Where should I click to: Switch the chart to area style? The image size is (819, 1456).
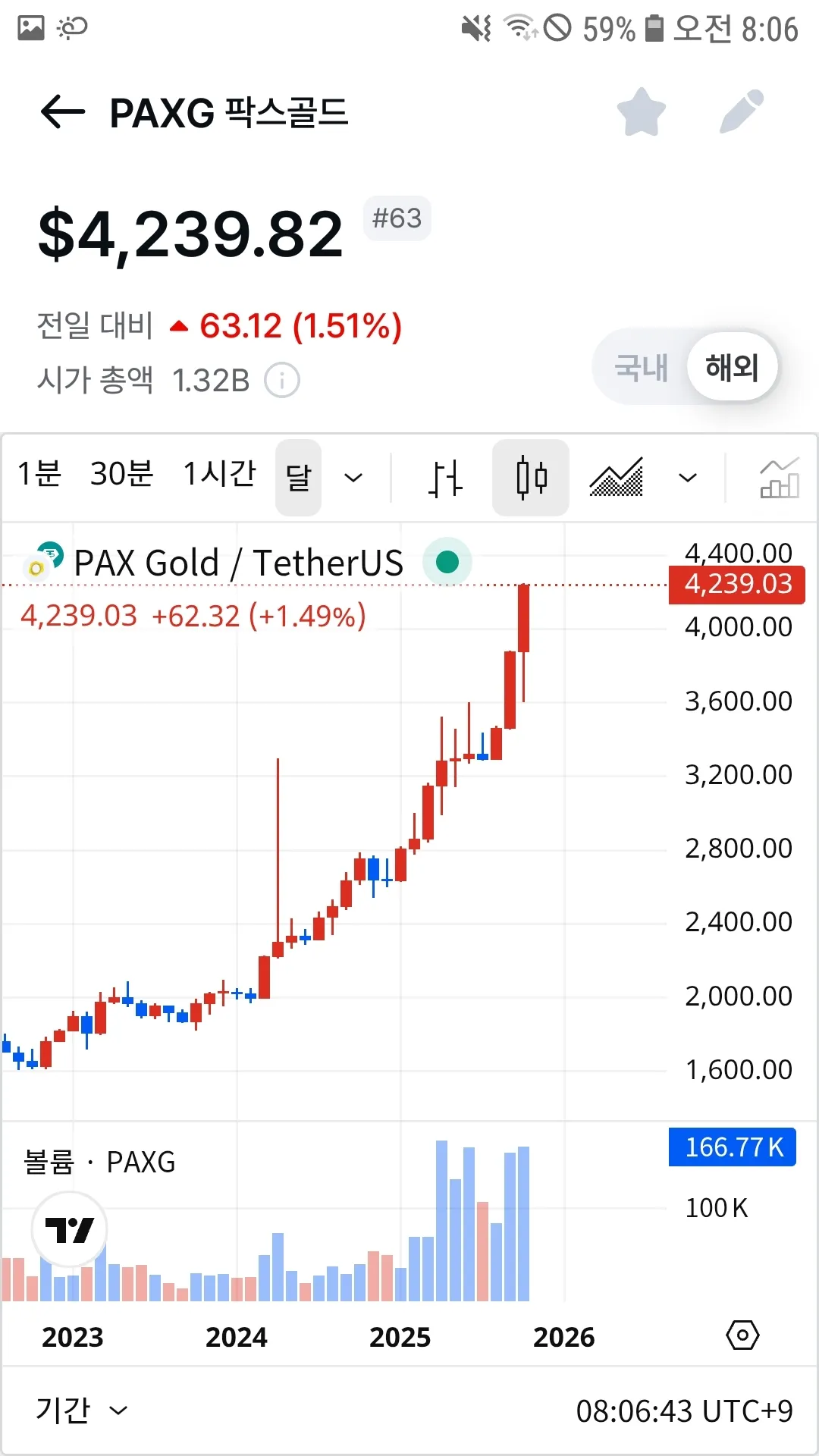617,478
